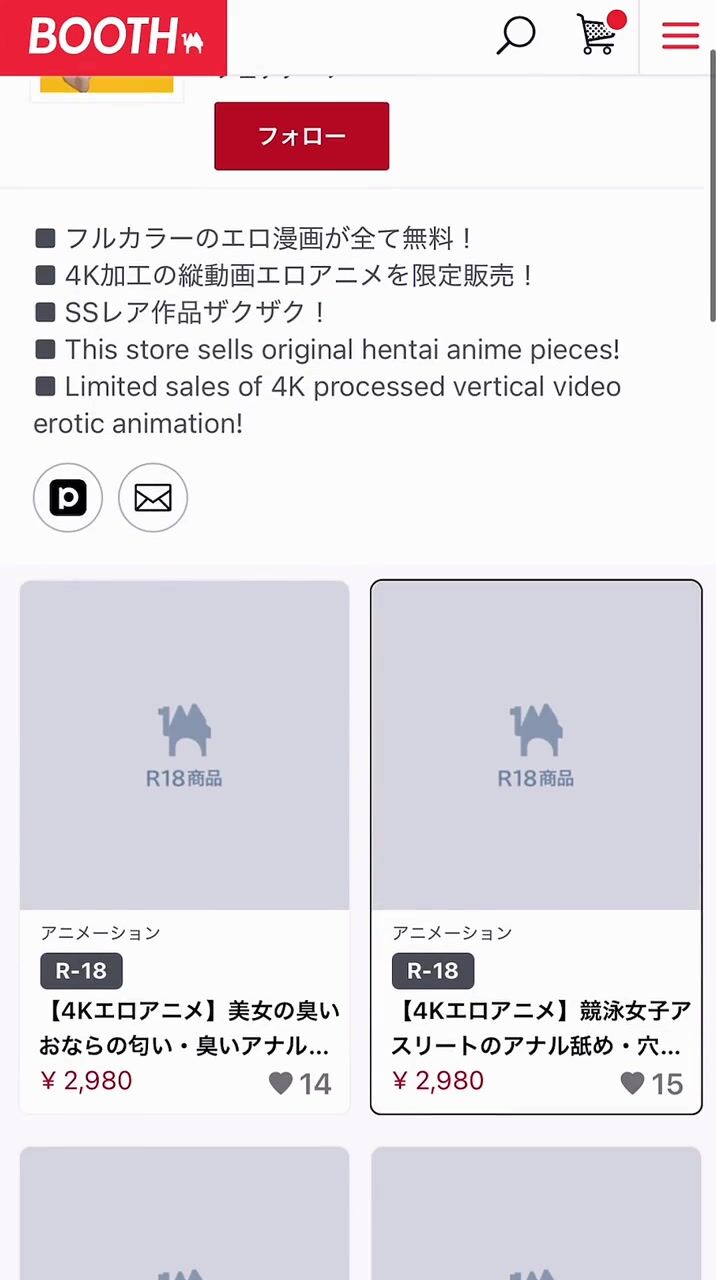This screenshot has height=1280, width=716.
Task: Open the product card with 14 likes
Action: pyautogui.click(x=185, y=745)
